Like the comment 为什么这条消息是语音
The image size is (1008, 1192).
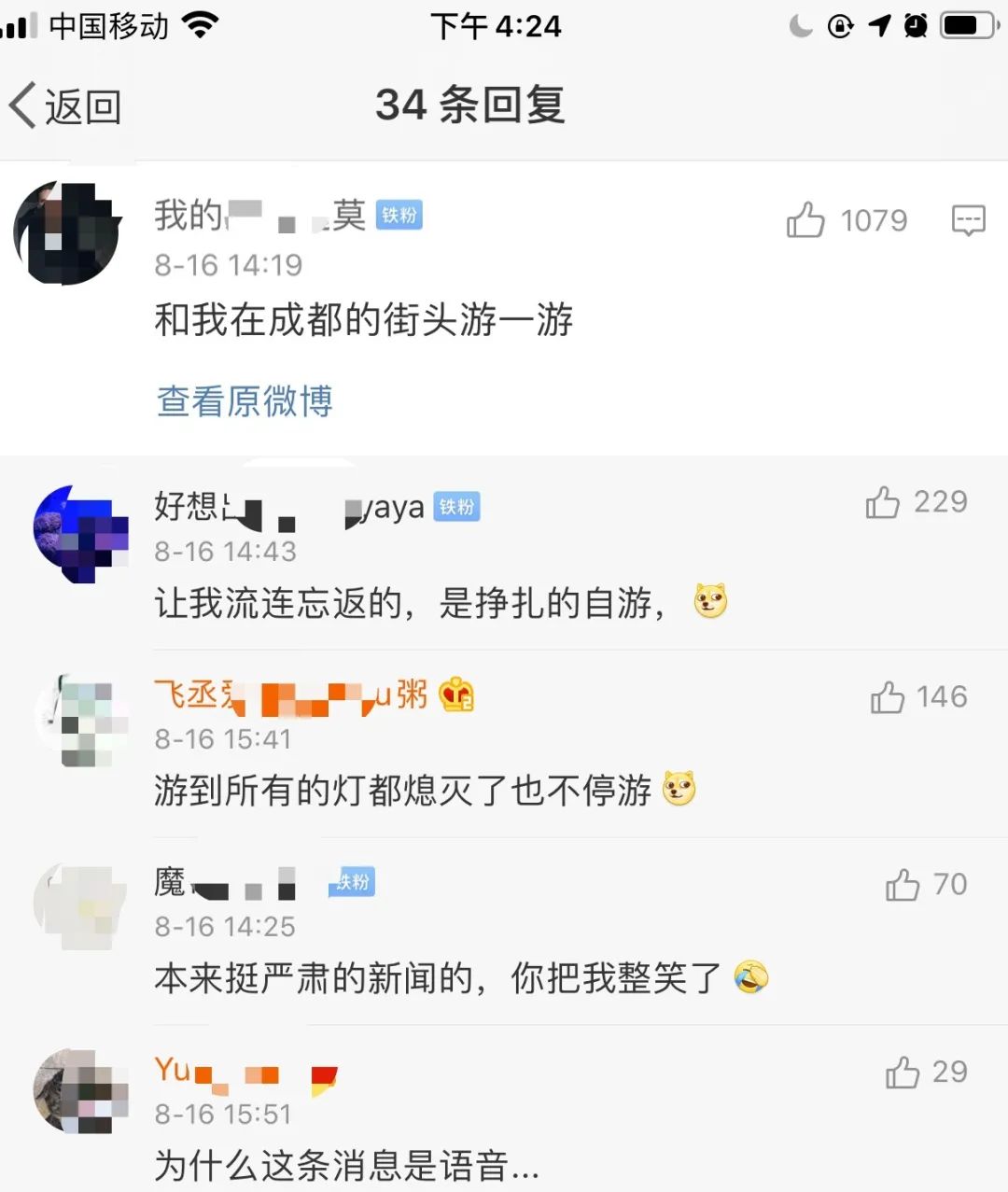tap(903, 1073)
